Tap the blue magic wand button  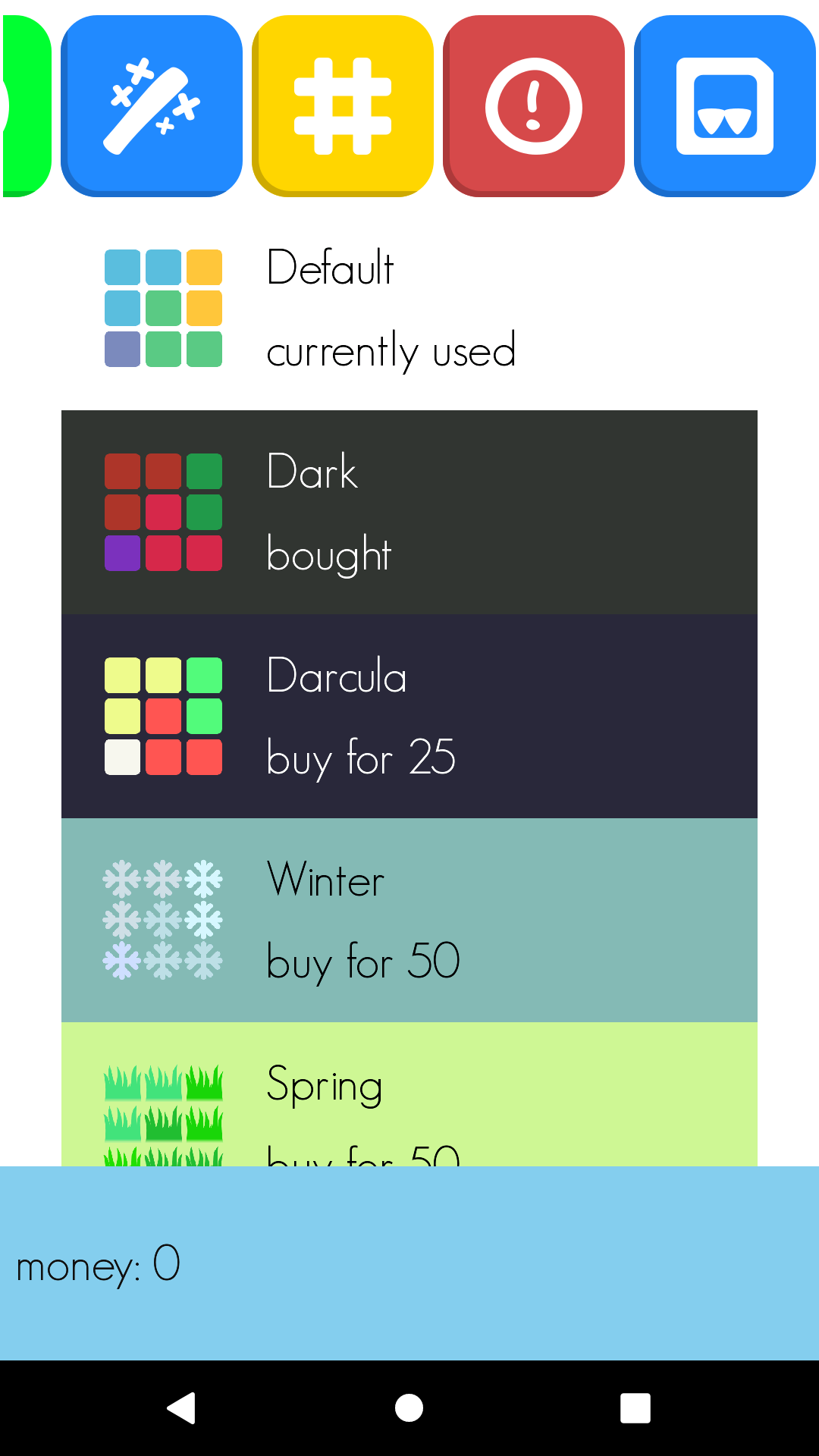point(152,106)
